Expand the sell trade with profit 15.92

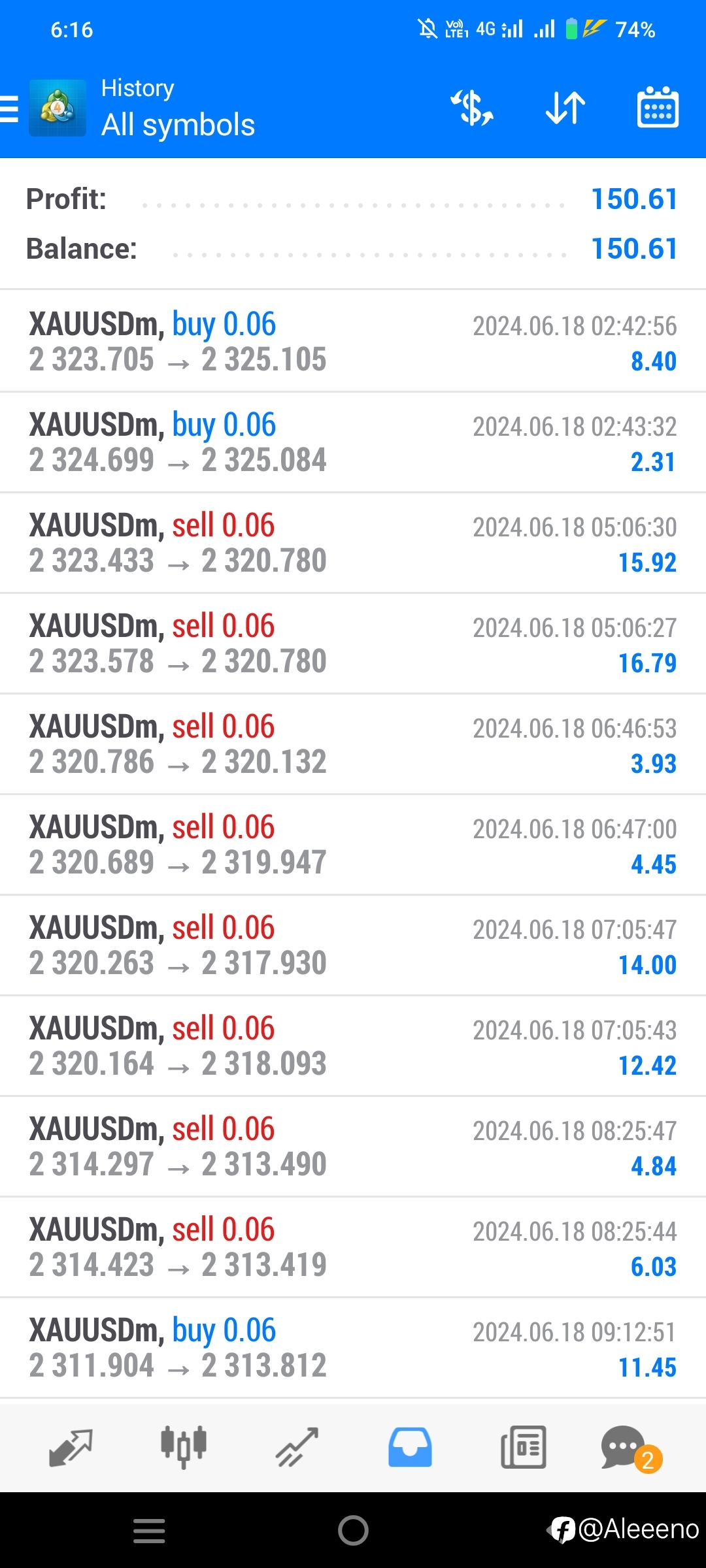point(353,543)
